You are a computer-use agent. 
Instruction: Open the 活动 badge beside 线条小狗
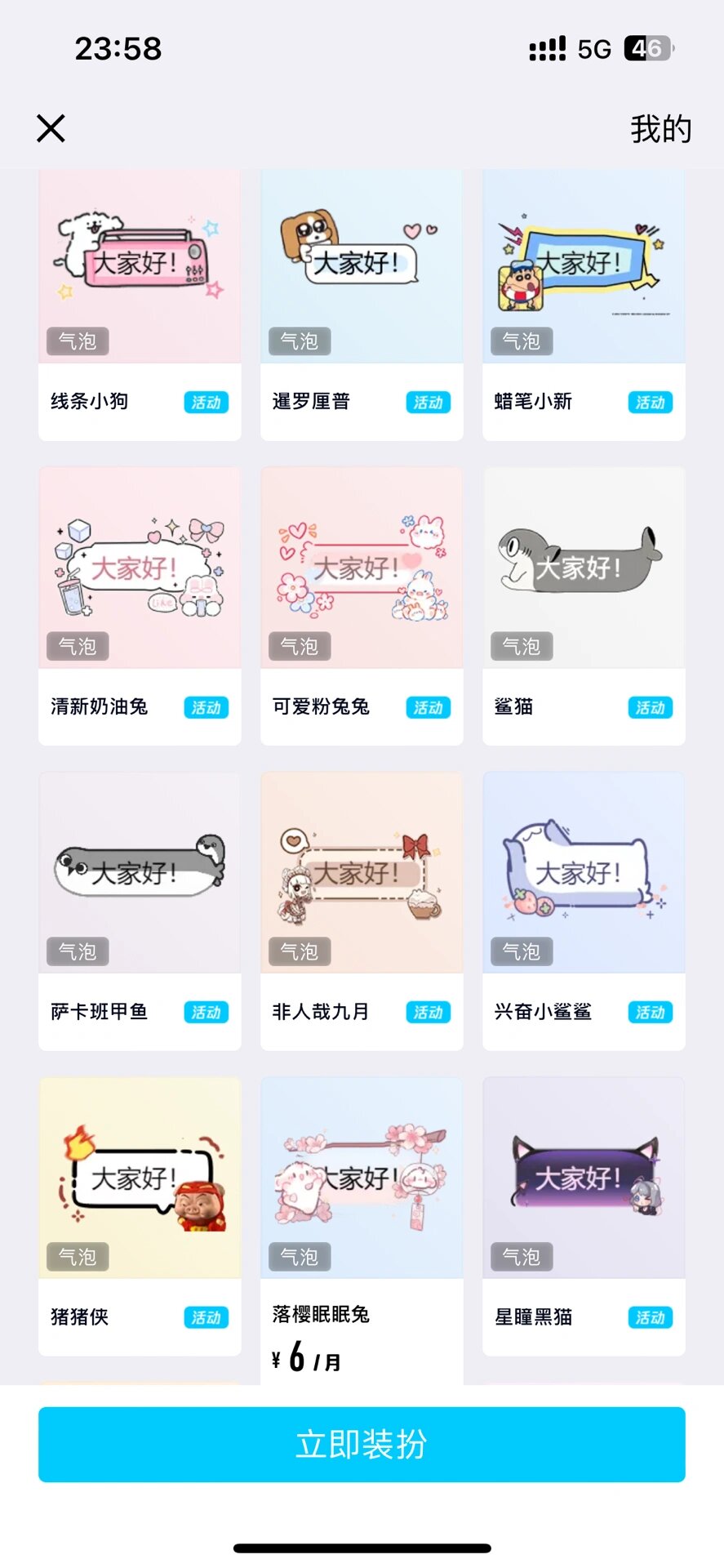click(206, 402)
